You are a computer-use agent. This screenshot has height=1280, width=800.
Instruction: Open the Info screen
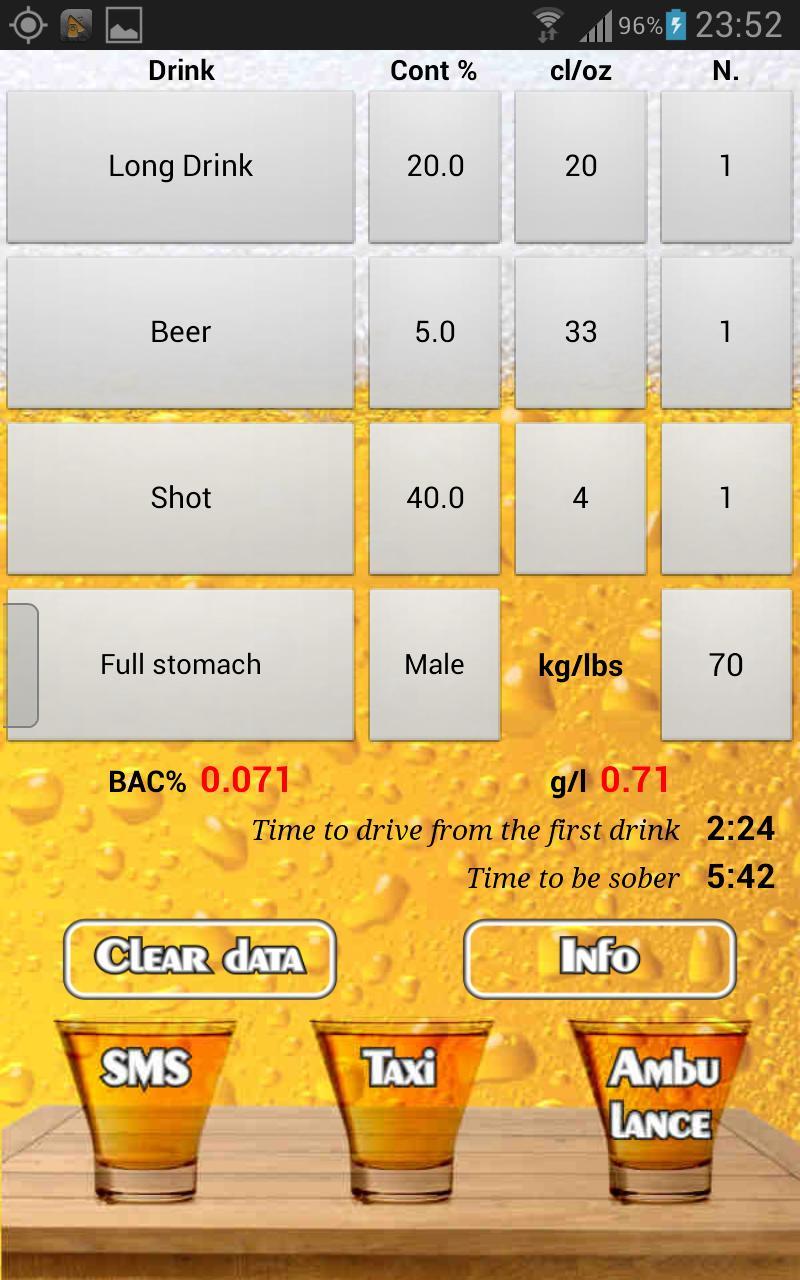(x=598, y=957)
